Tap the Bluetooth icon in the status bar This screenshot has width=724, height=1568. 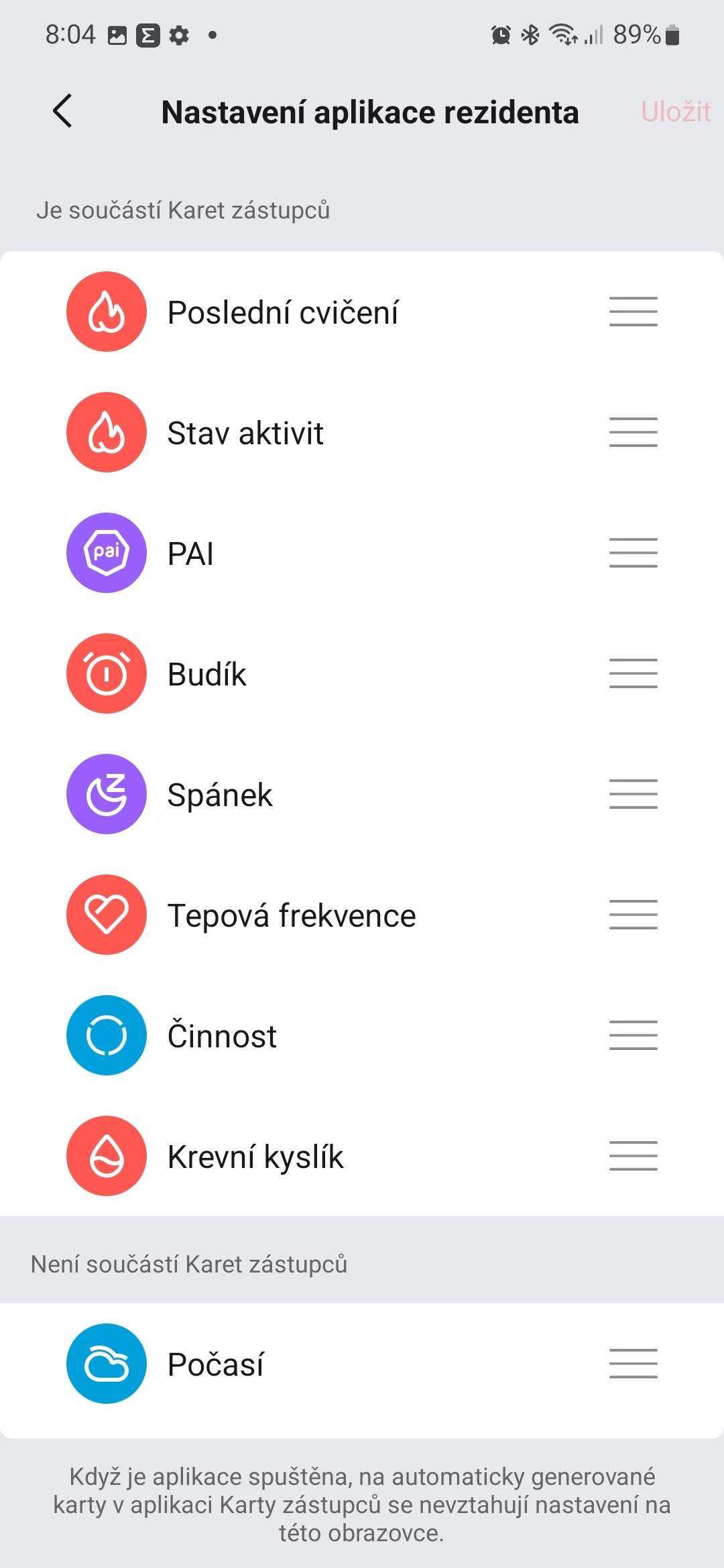530,34
